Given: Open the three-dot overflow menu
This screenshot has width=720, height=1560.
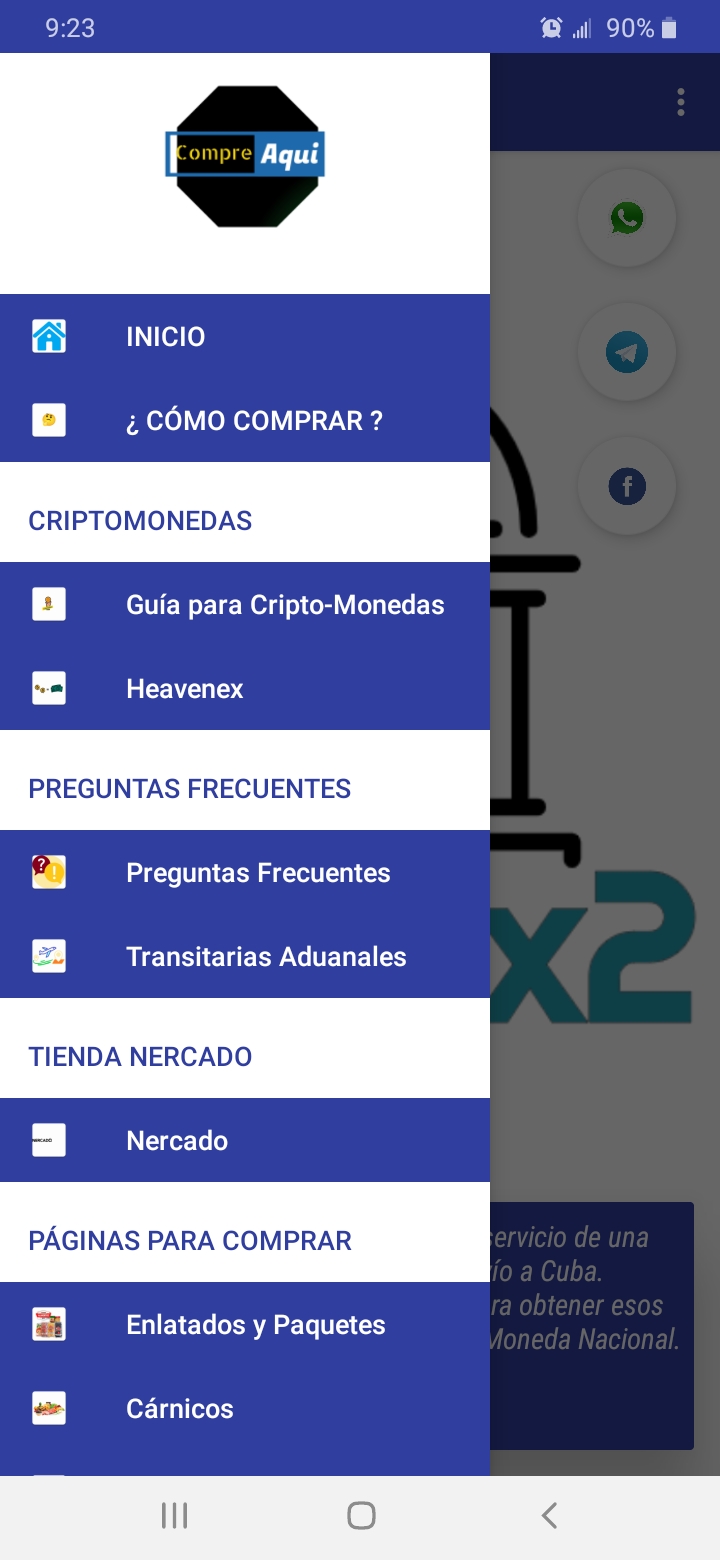Looking at the screenshot, I should (680, 102).
